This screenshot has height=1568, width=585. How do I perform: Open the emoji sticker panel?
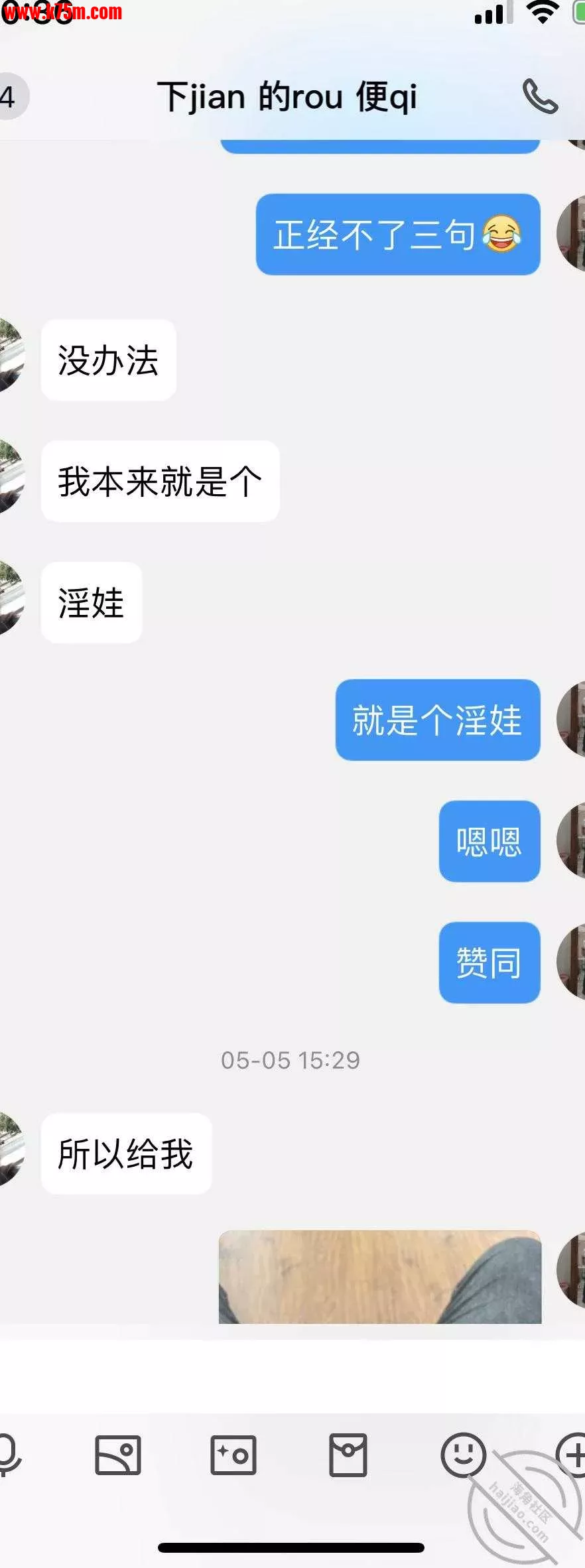click(x=463, y=1455)
